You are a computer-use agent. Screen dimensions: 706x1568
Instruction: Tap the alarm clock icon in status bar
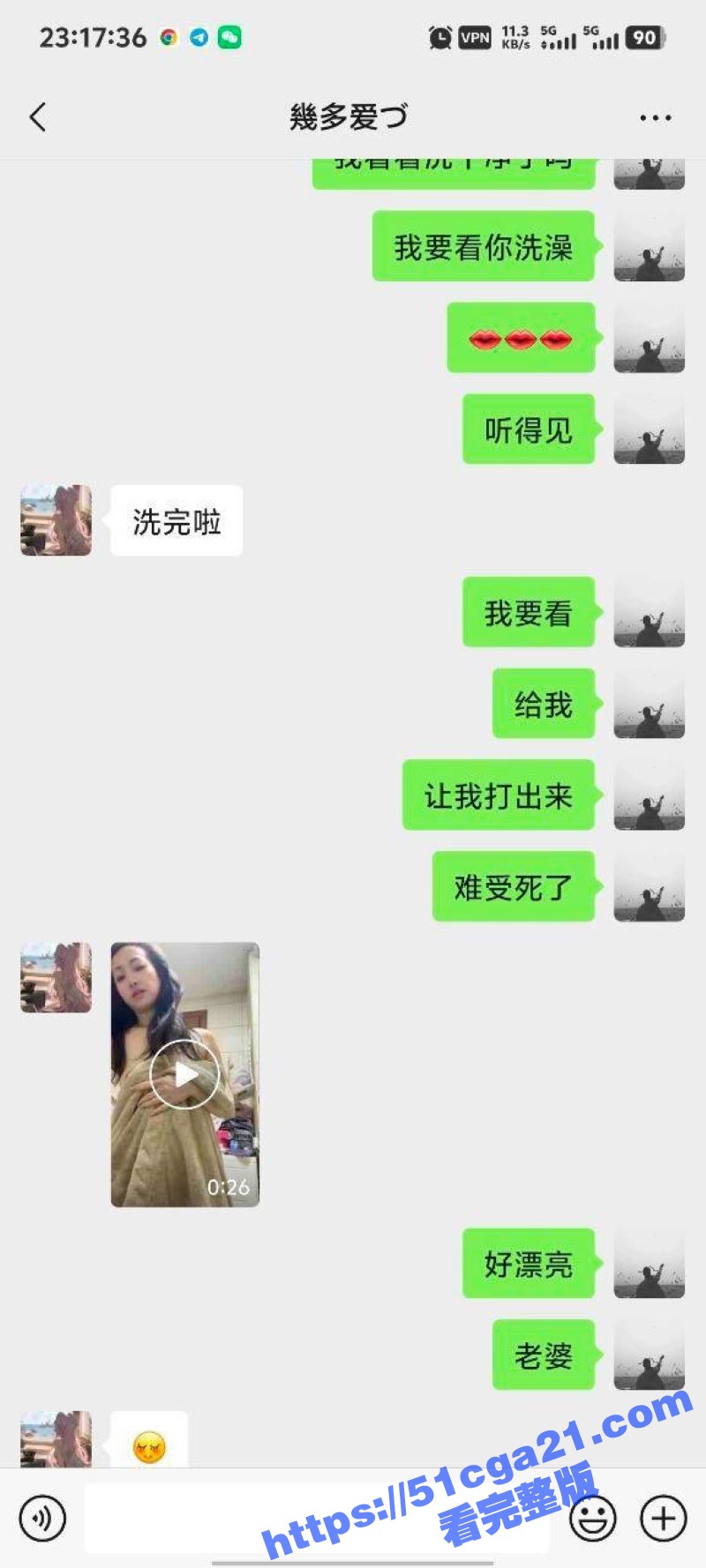439,37
